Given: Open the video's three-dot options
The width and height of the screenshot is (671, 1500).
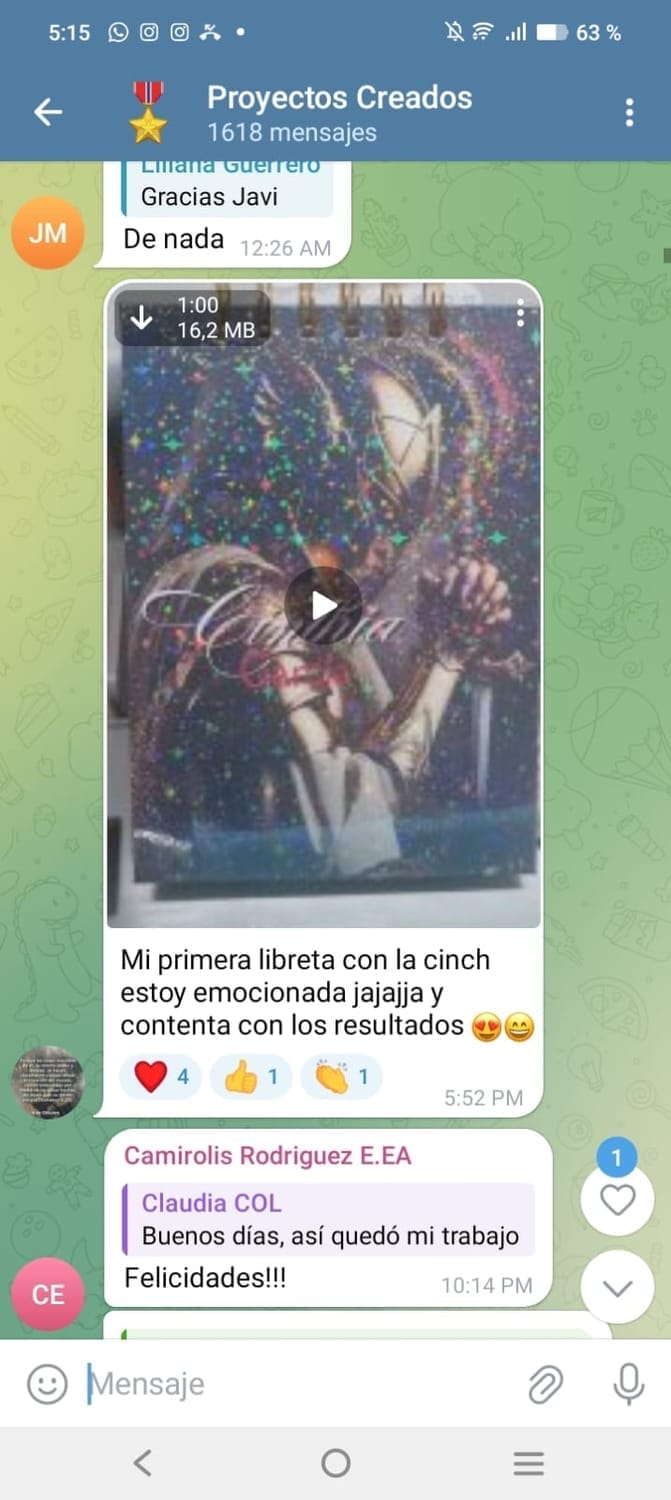Looking at the screenshot, I should click(520, 316).
